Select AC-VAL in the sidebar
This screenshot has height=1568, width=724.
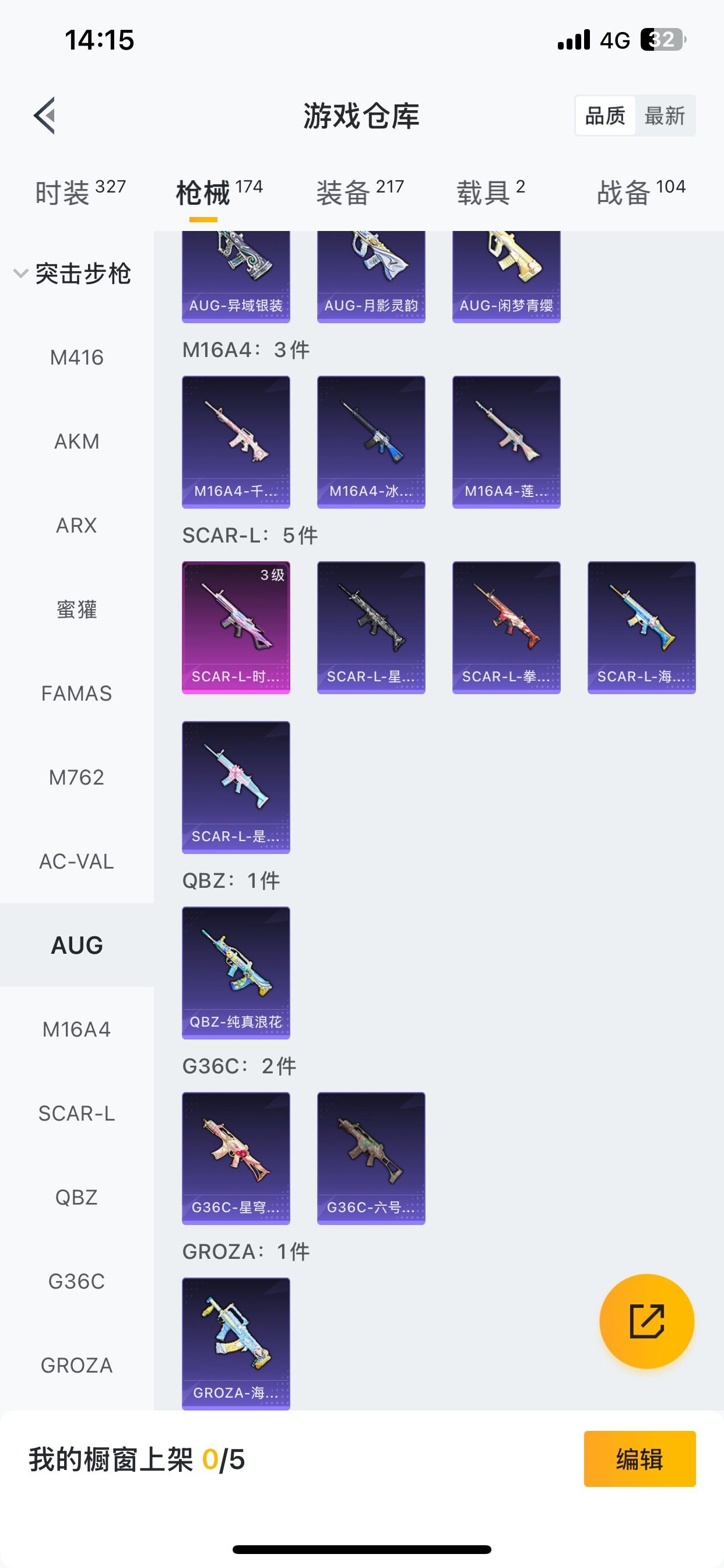[77, 862]
